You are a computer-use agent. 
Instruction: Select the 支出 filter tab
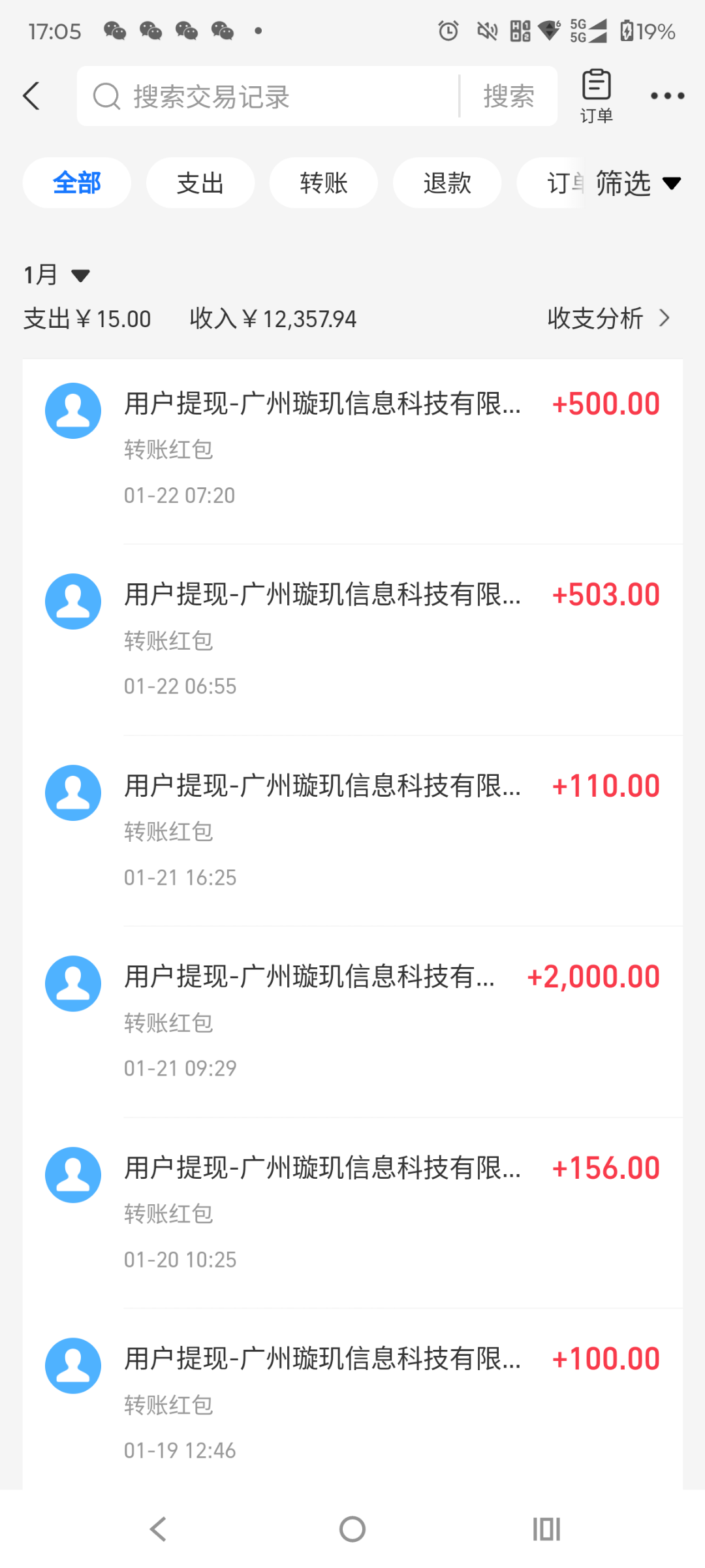[x=200, y=183]
